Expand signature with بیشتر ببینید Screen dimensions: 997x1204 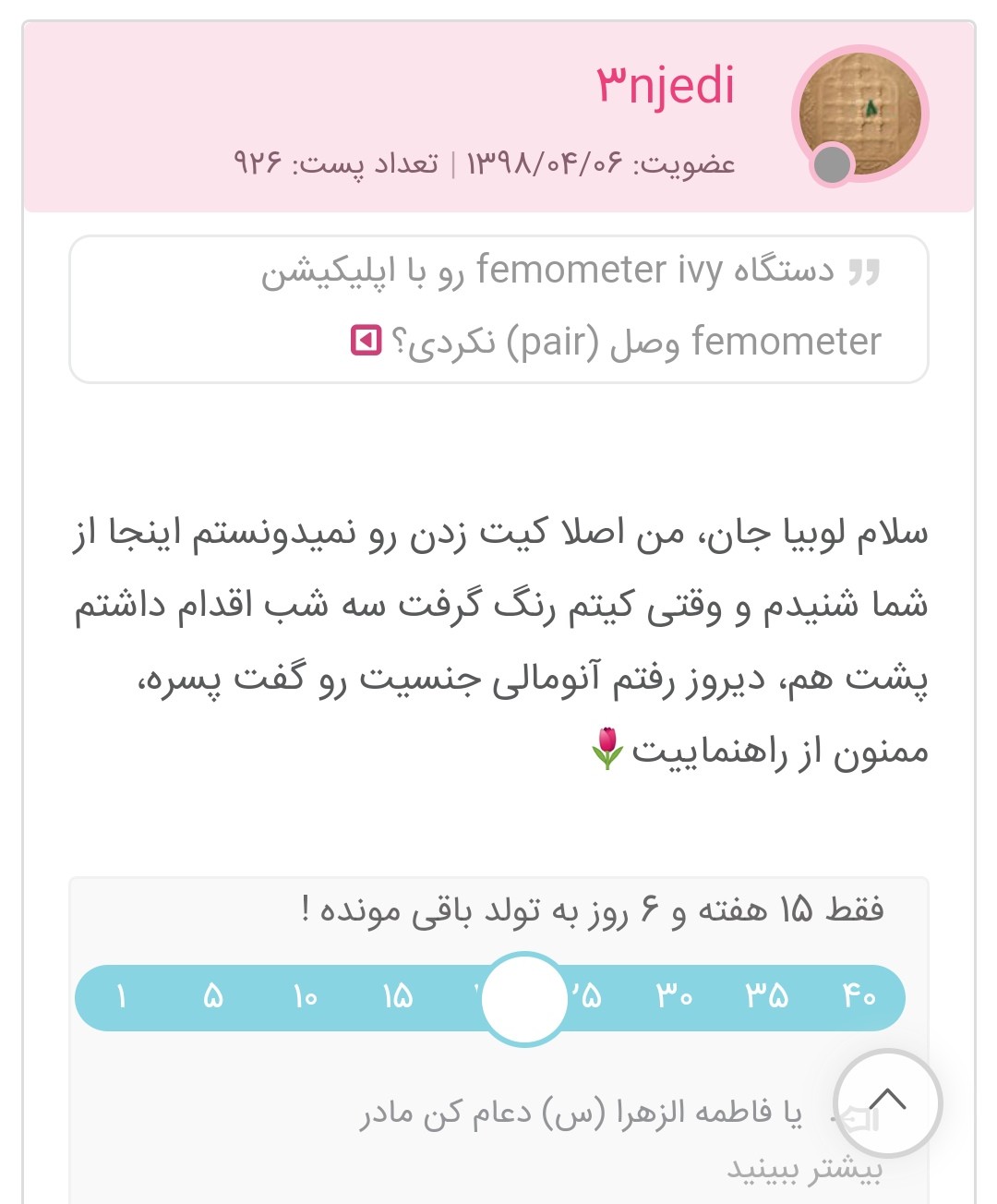pyautogui.click(x=804, y=1169)
